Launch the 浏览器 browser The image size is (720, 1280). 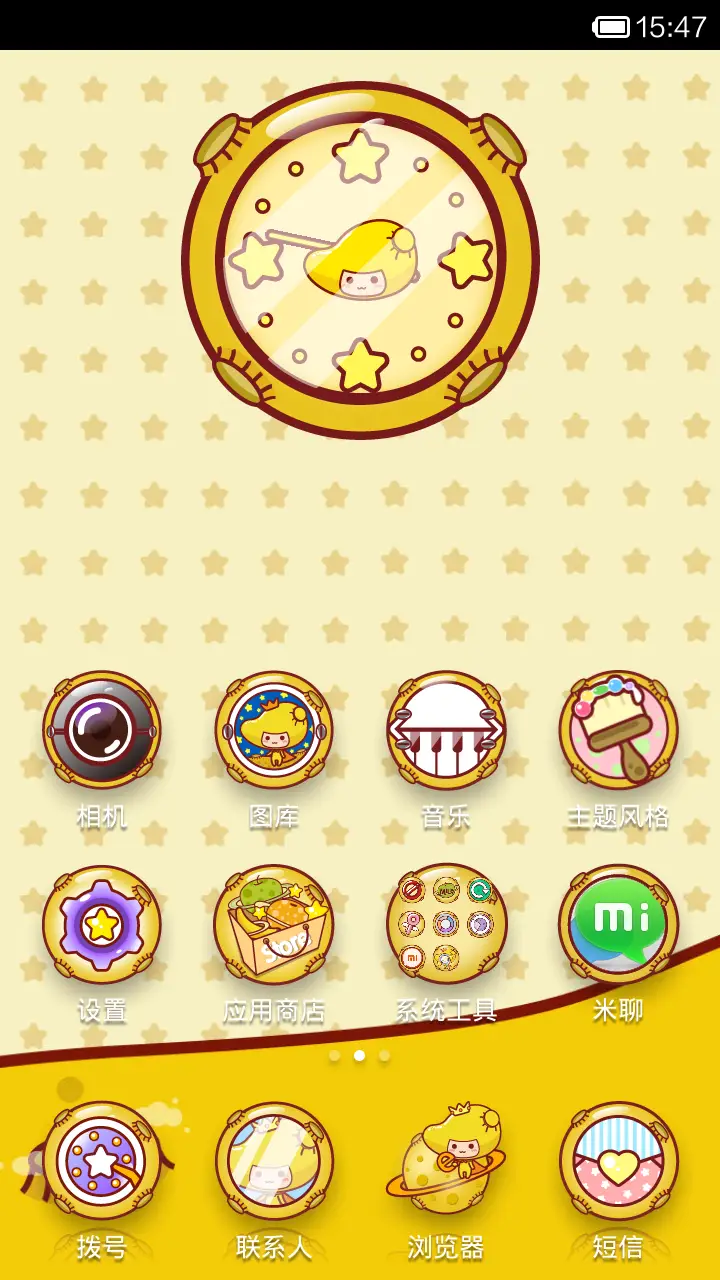(446, 1162)
